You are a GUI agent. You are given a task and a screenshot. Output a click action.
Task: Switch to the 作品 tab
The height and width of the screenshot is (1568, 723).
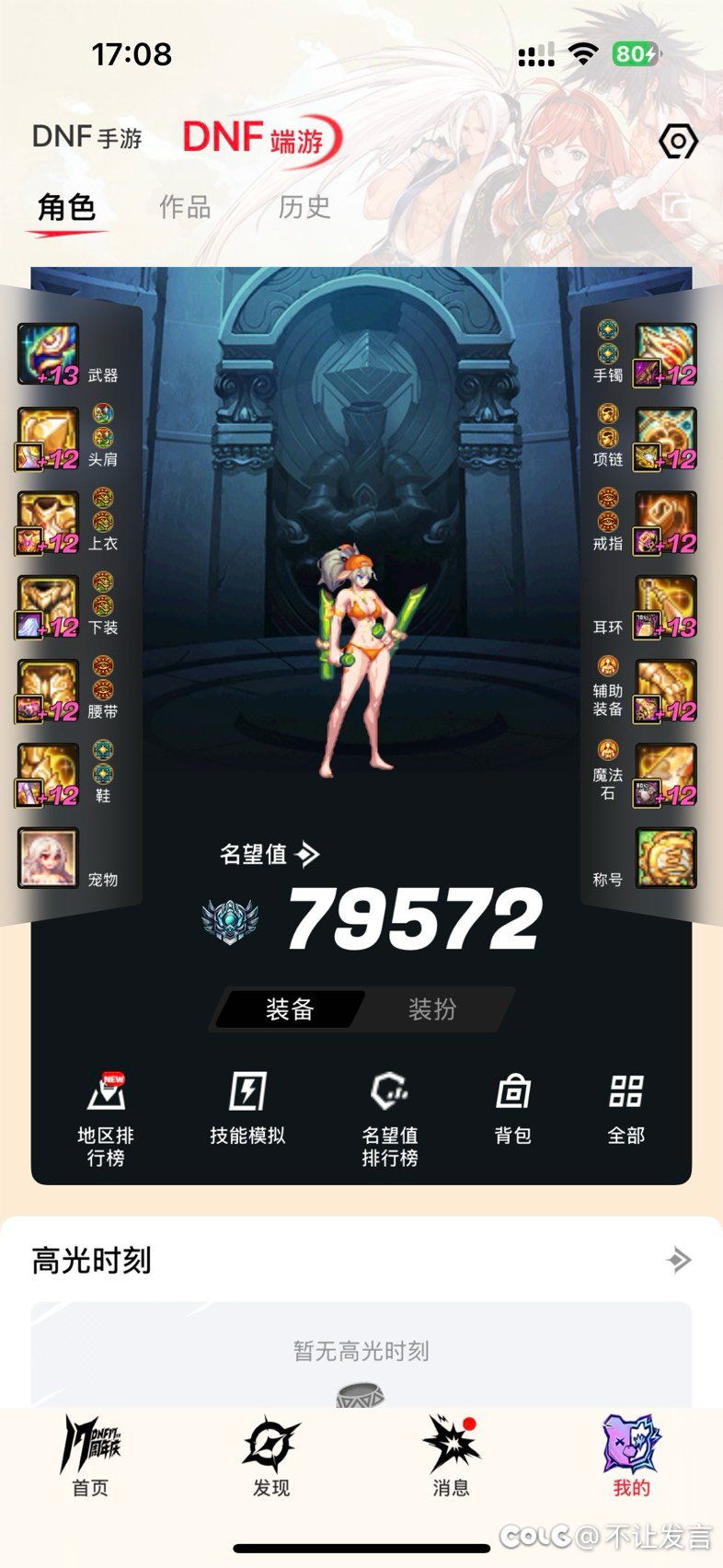point(185,207)
